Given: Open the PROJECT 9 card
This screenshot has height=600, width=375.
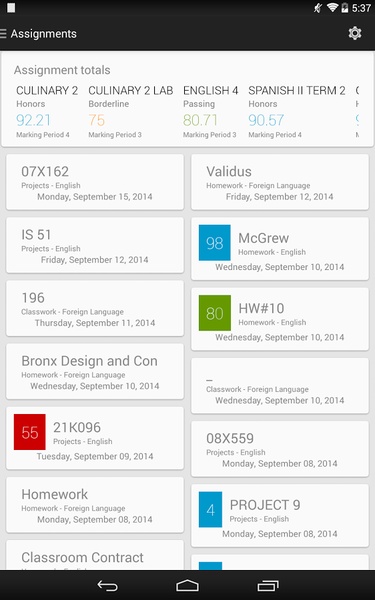Looking at the screenshot, I should (280, 515).
